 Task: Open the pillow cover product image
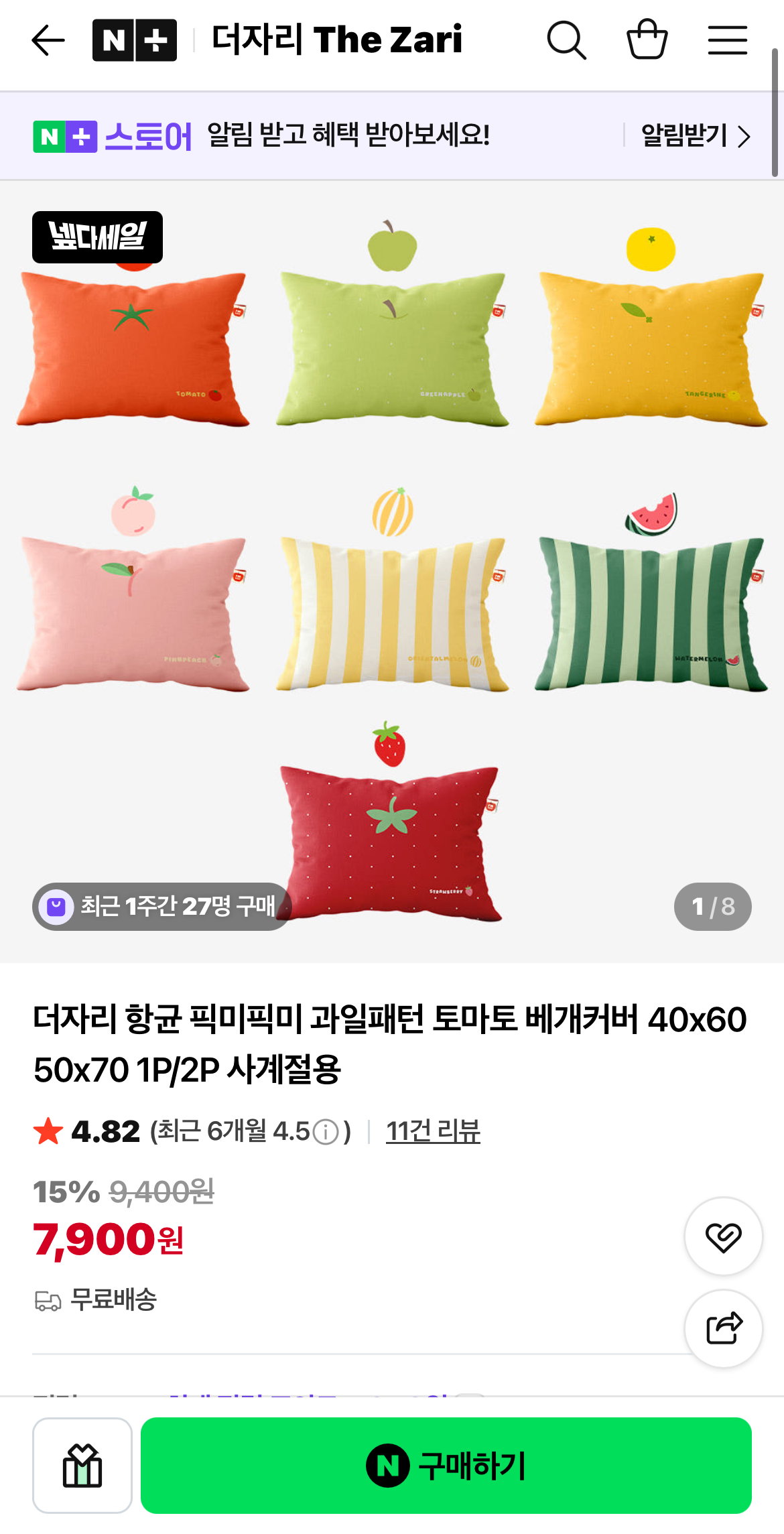coord(392,572)
